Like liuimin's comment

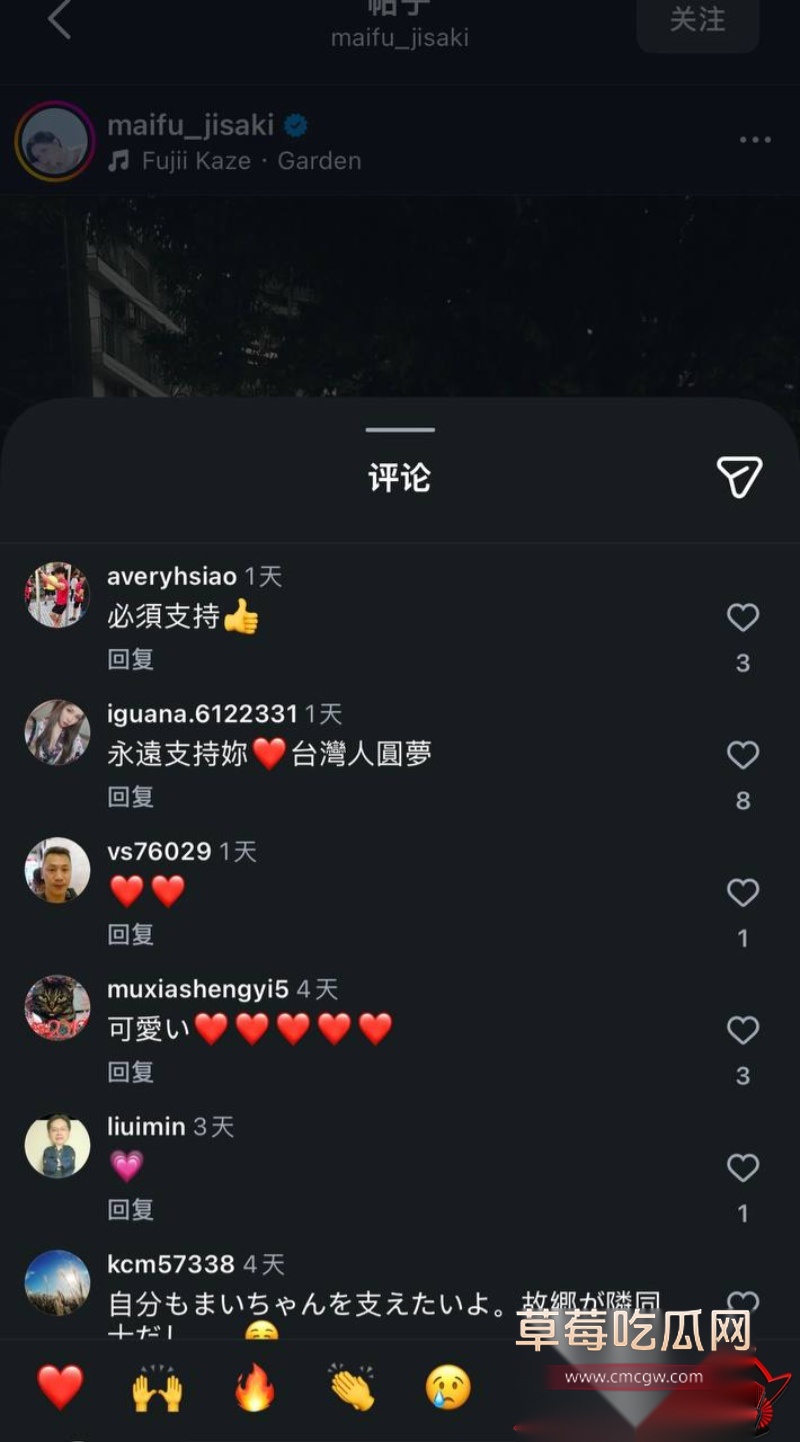coord(742,1168)
